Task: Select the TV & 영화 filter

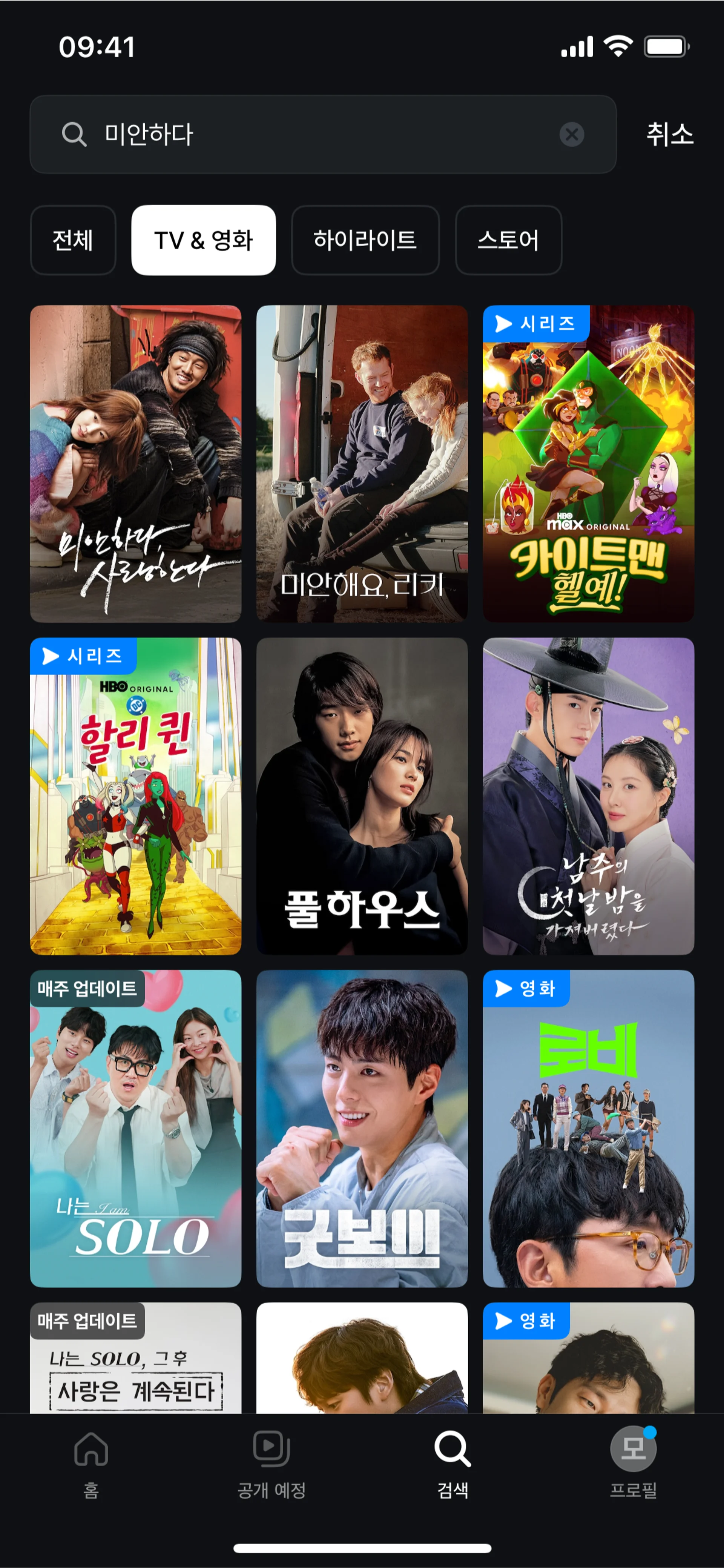Action: point(203,240)
